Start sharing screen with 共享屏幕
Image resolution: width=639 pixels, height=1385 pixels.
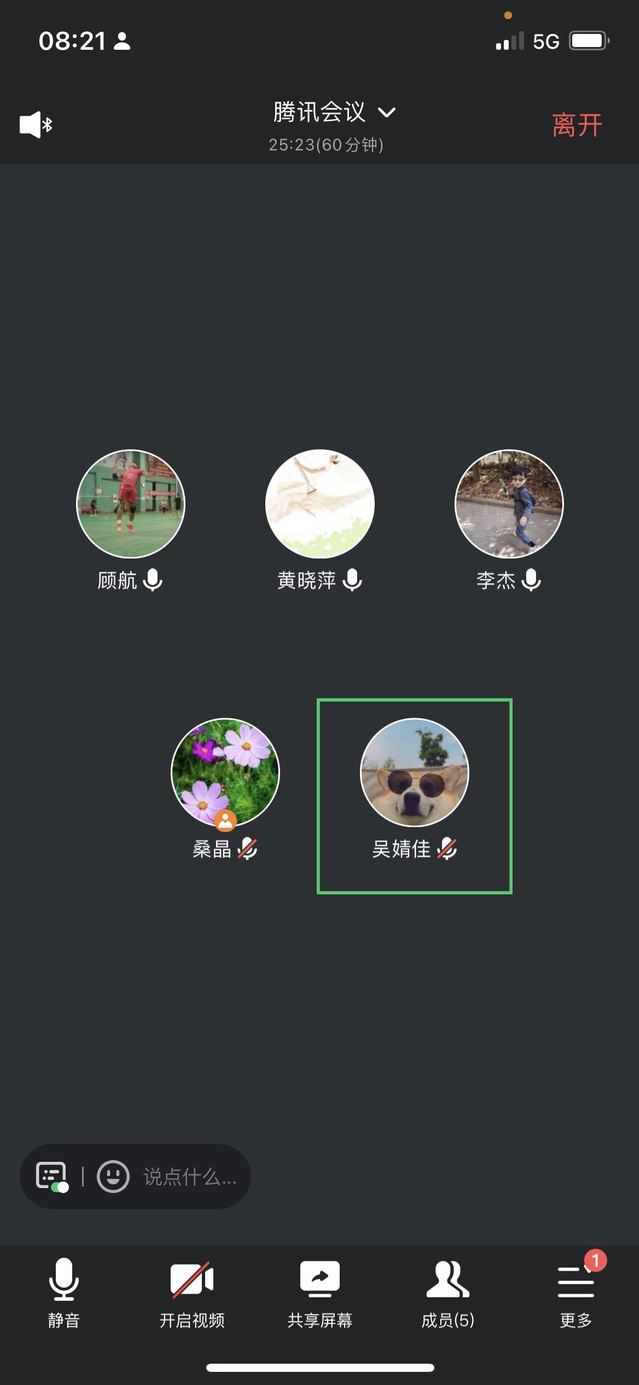pyautogui.click(x=320, y=1292)
